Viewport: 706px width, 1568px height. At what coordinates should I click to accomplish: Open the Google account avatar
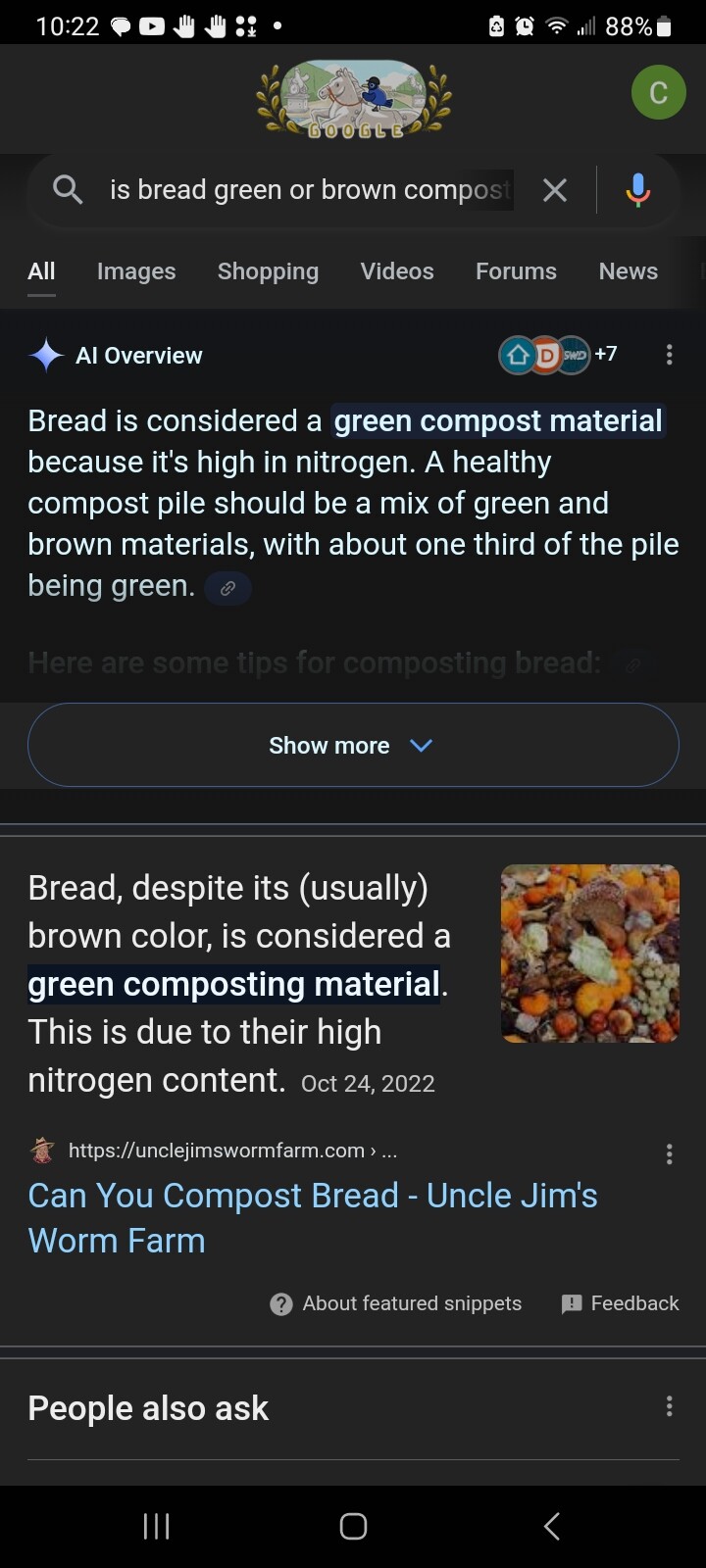[658, 92]
